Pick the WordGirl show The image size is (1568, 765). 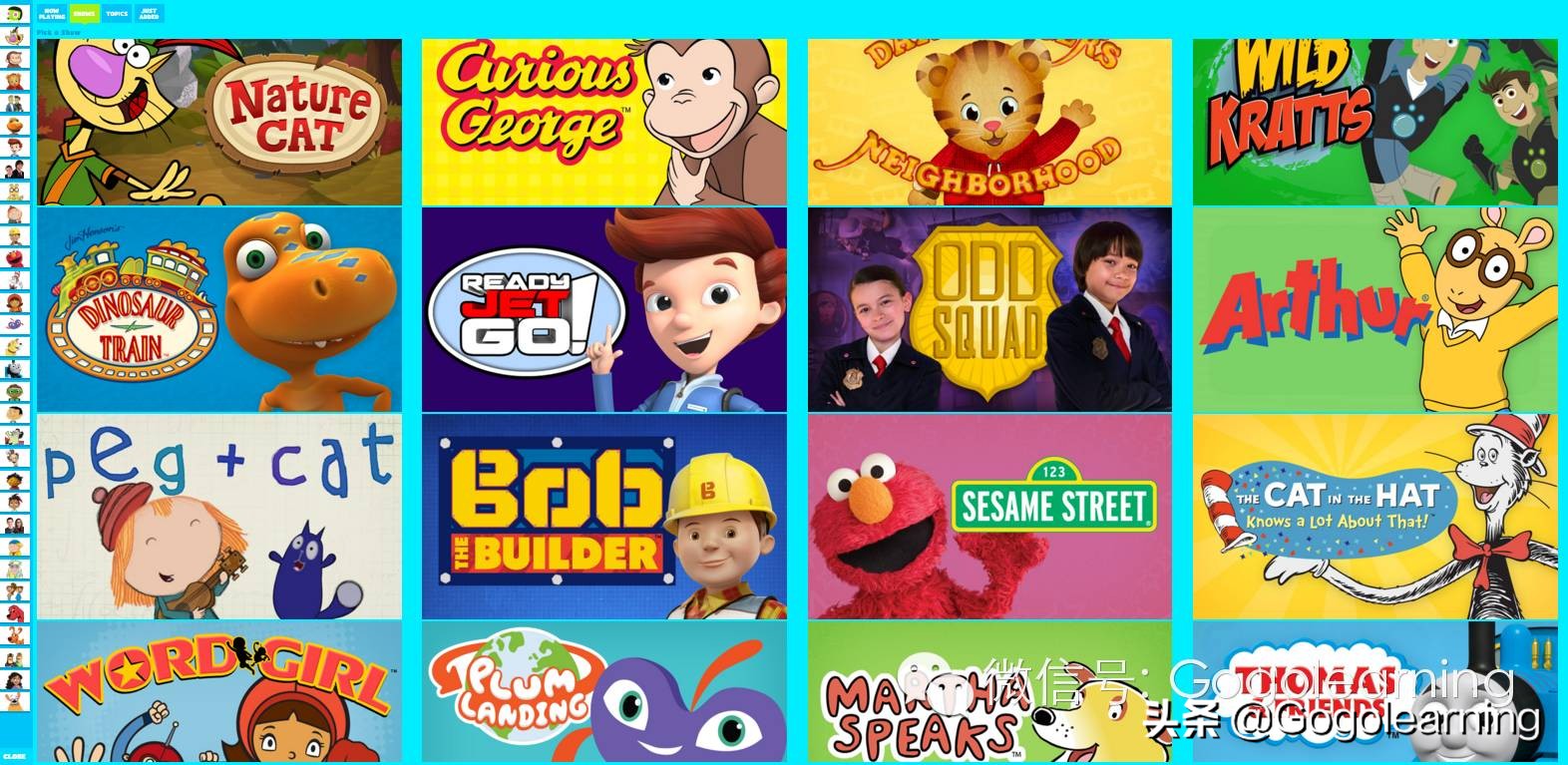[219, 692]
